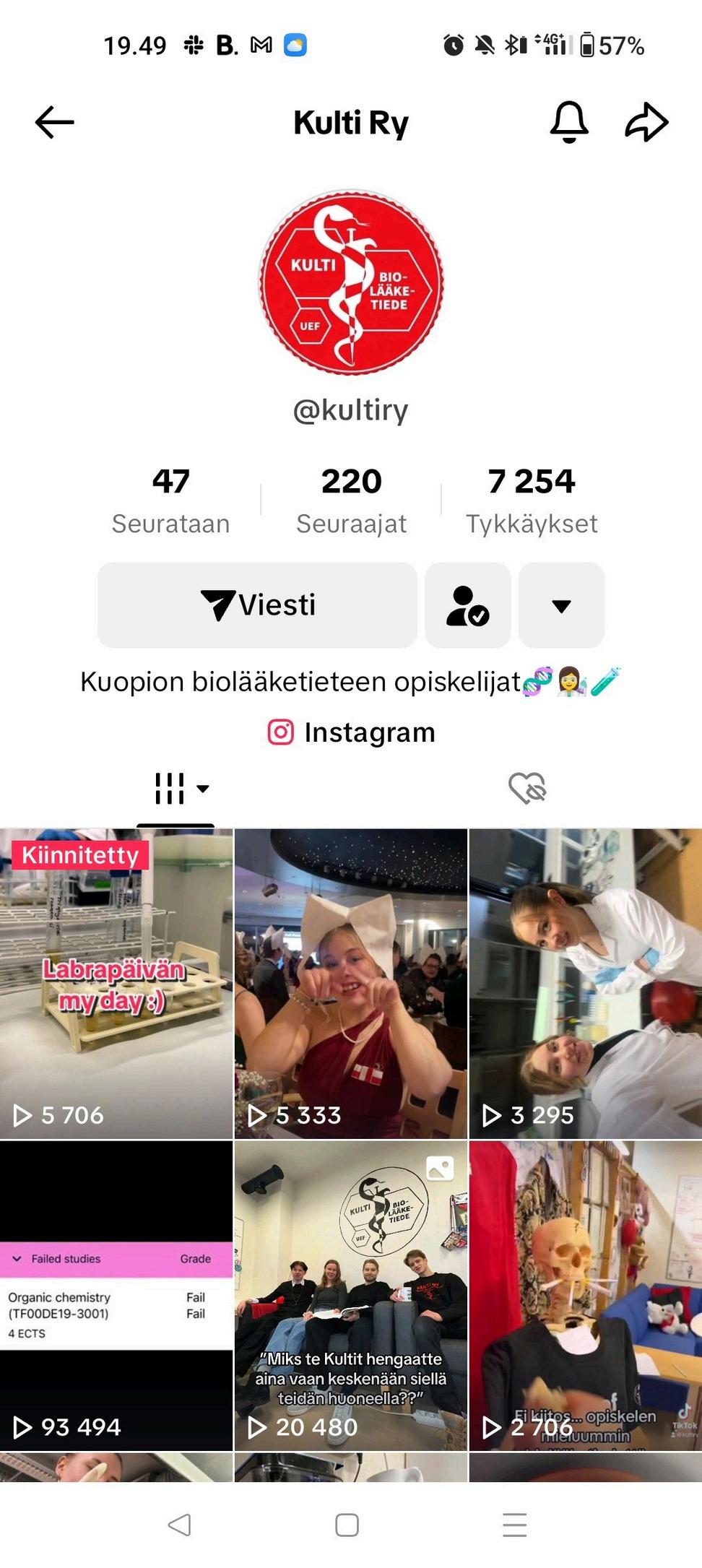This screenshot has height=1568, width=702.
Task: Open the video with 3 295 views
Action: (x=586, y=984)
